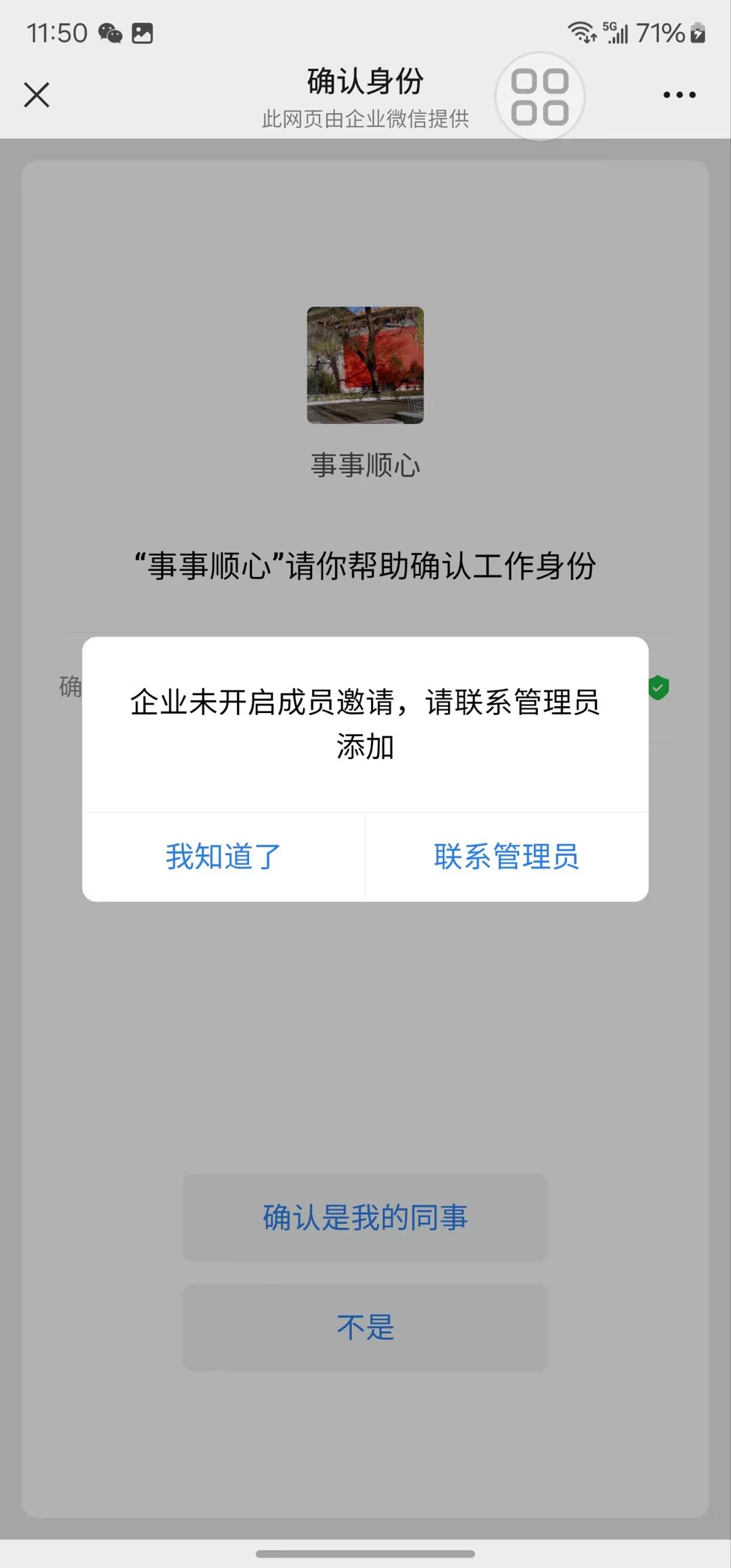Screen dimensions: 731x1568
Task: Close the 确认身份 page
Action: 37,95
